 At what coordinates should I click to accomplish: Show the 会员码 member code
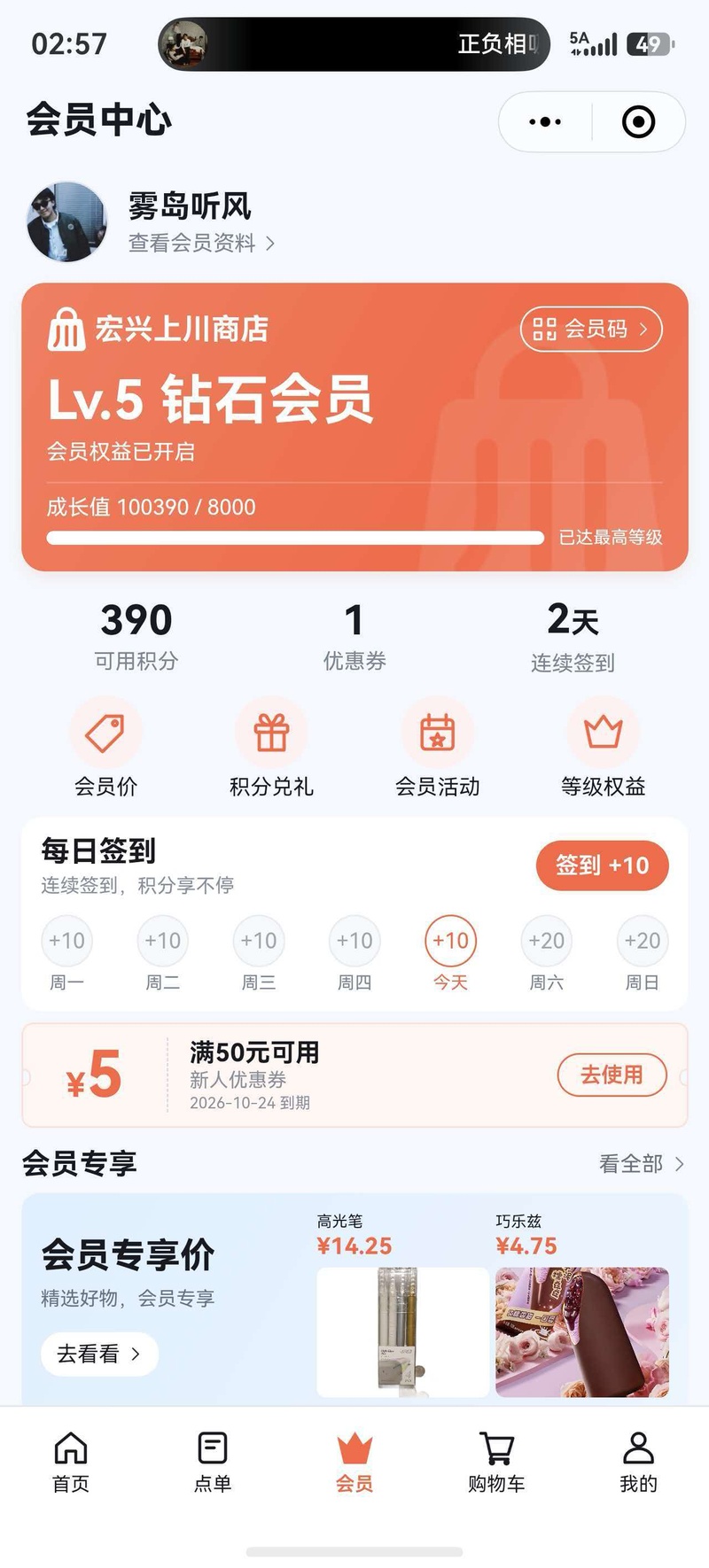(x=591, y=330)
